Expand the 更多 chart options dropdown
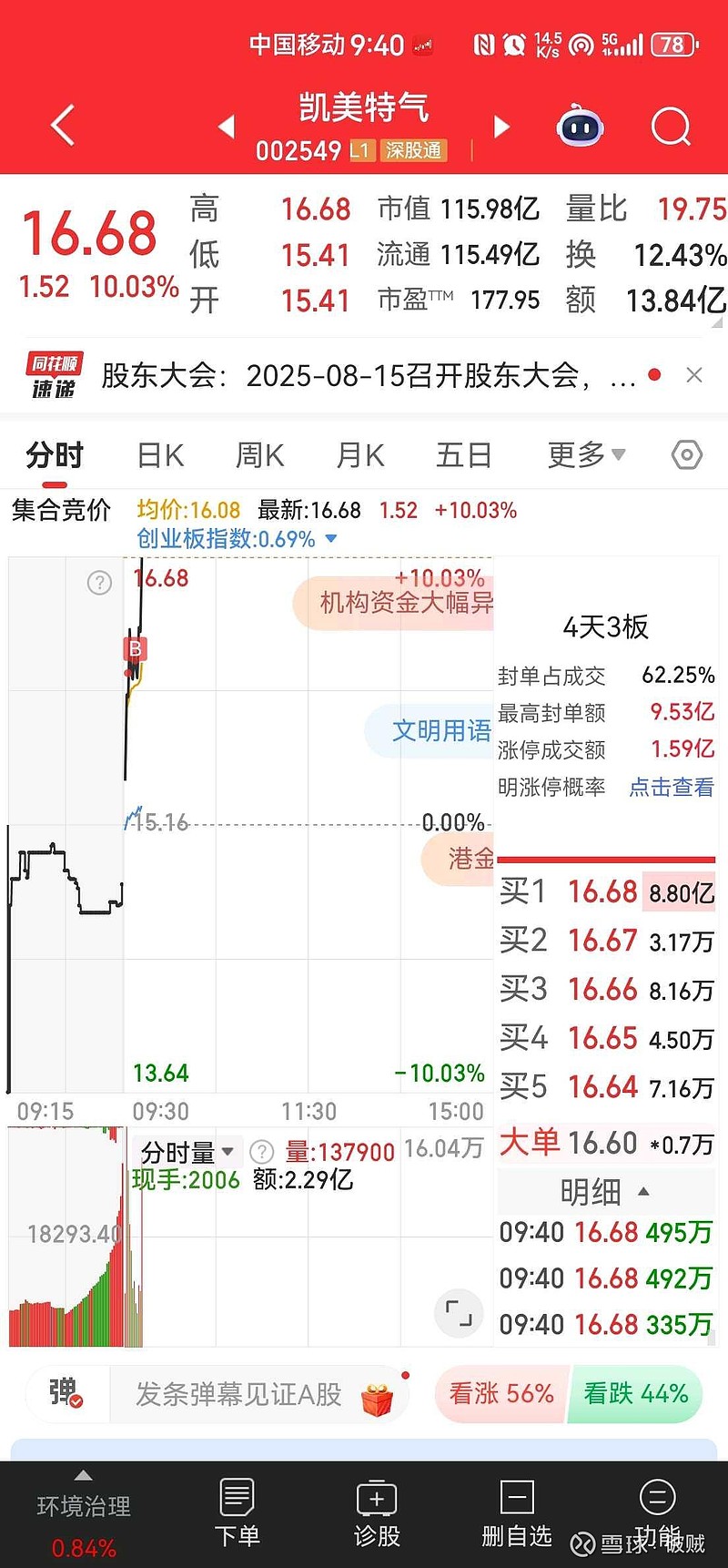 click(586, 453)
